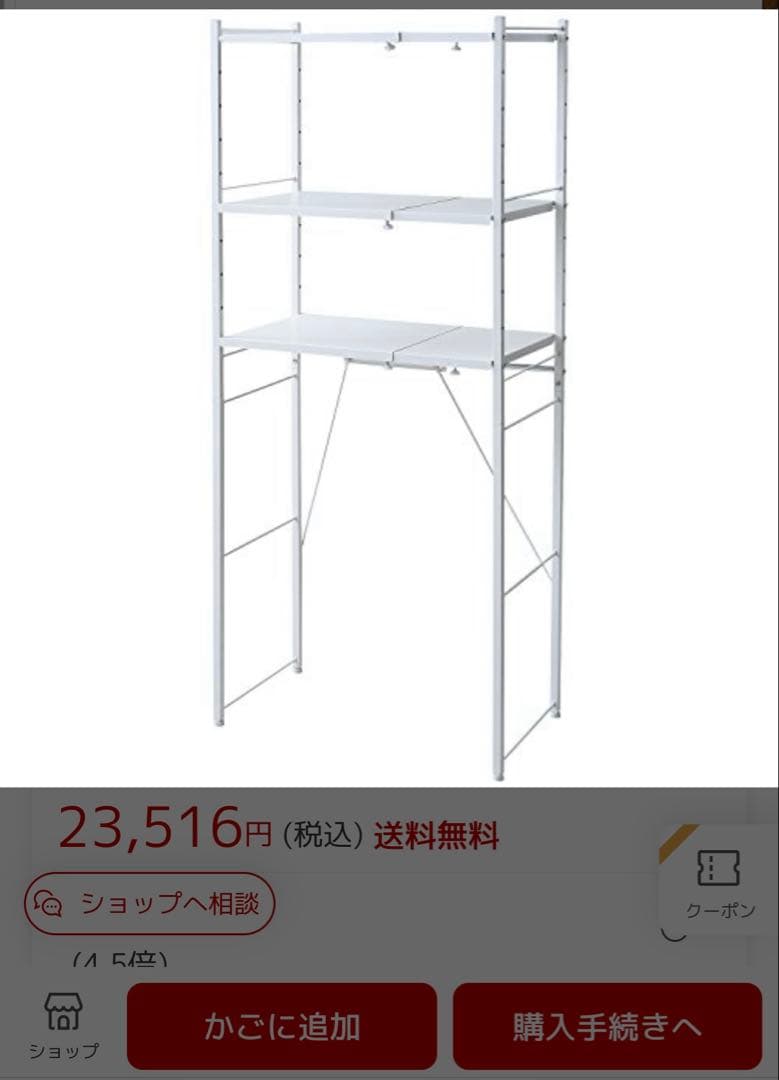The image size is (779, 1080).
Task: Open the クーポン coupon button
Action: pyautogui.click(x=719, y=882)
